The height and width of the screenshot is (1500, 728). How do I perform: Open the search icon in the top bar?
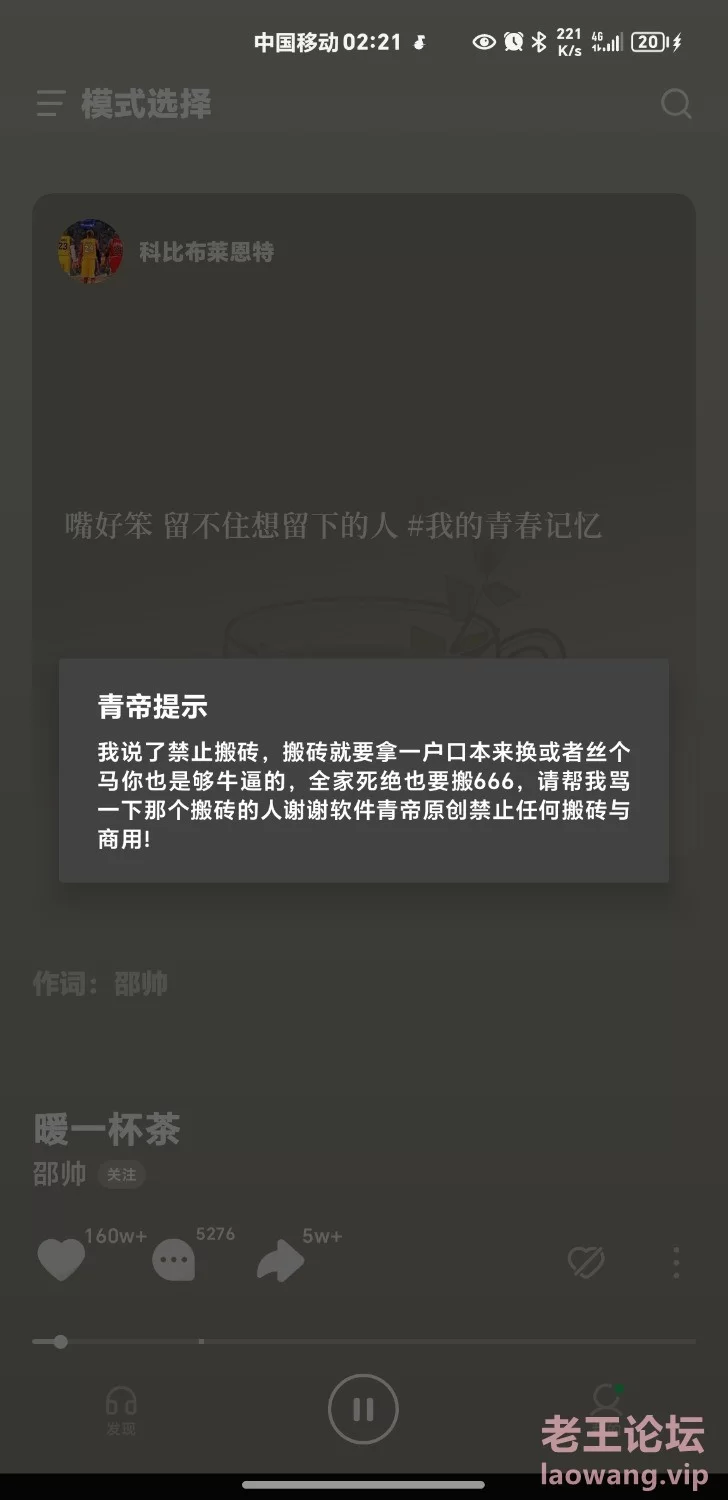[677, 104]
